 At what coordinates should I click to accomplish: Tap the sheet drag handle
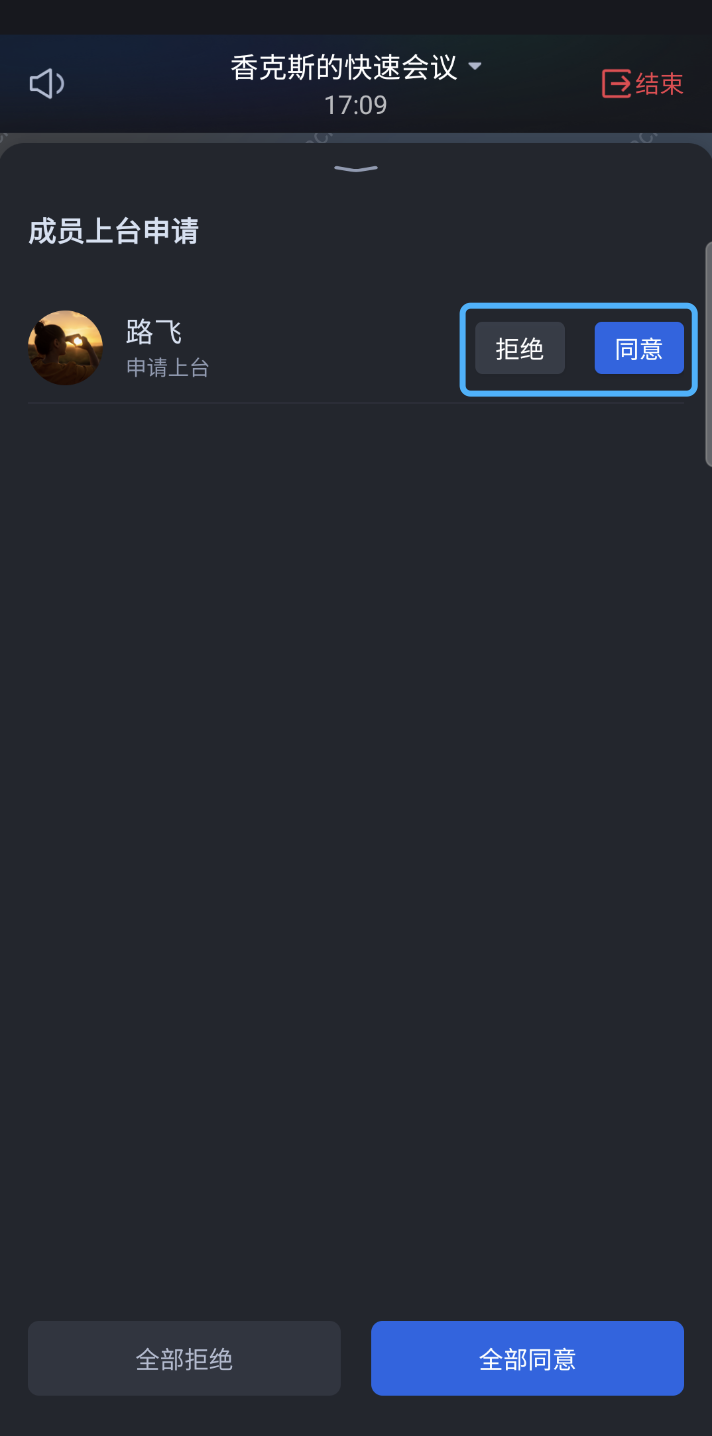[356, 169]
